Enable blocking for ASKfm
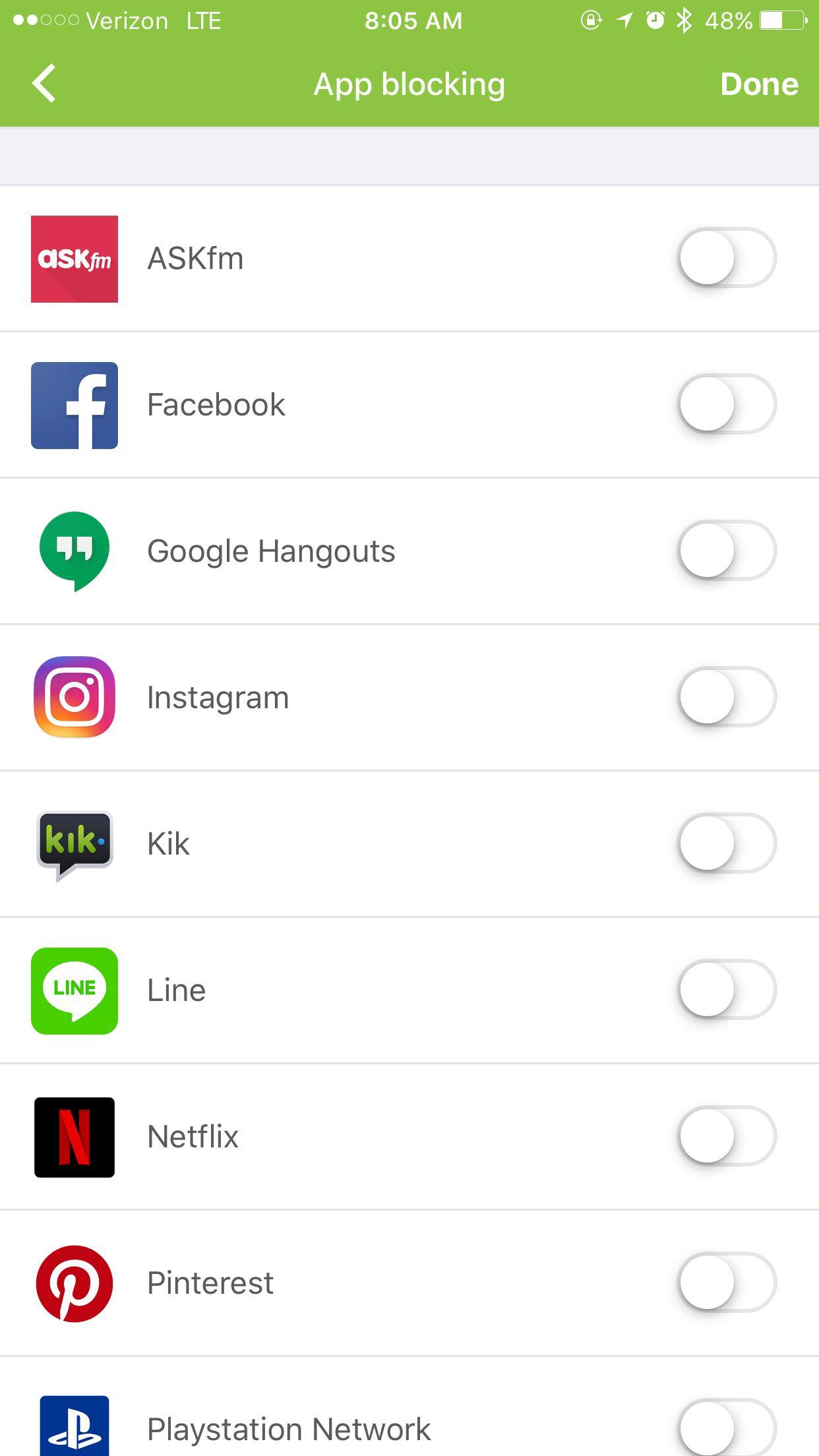 [727, 258]
